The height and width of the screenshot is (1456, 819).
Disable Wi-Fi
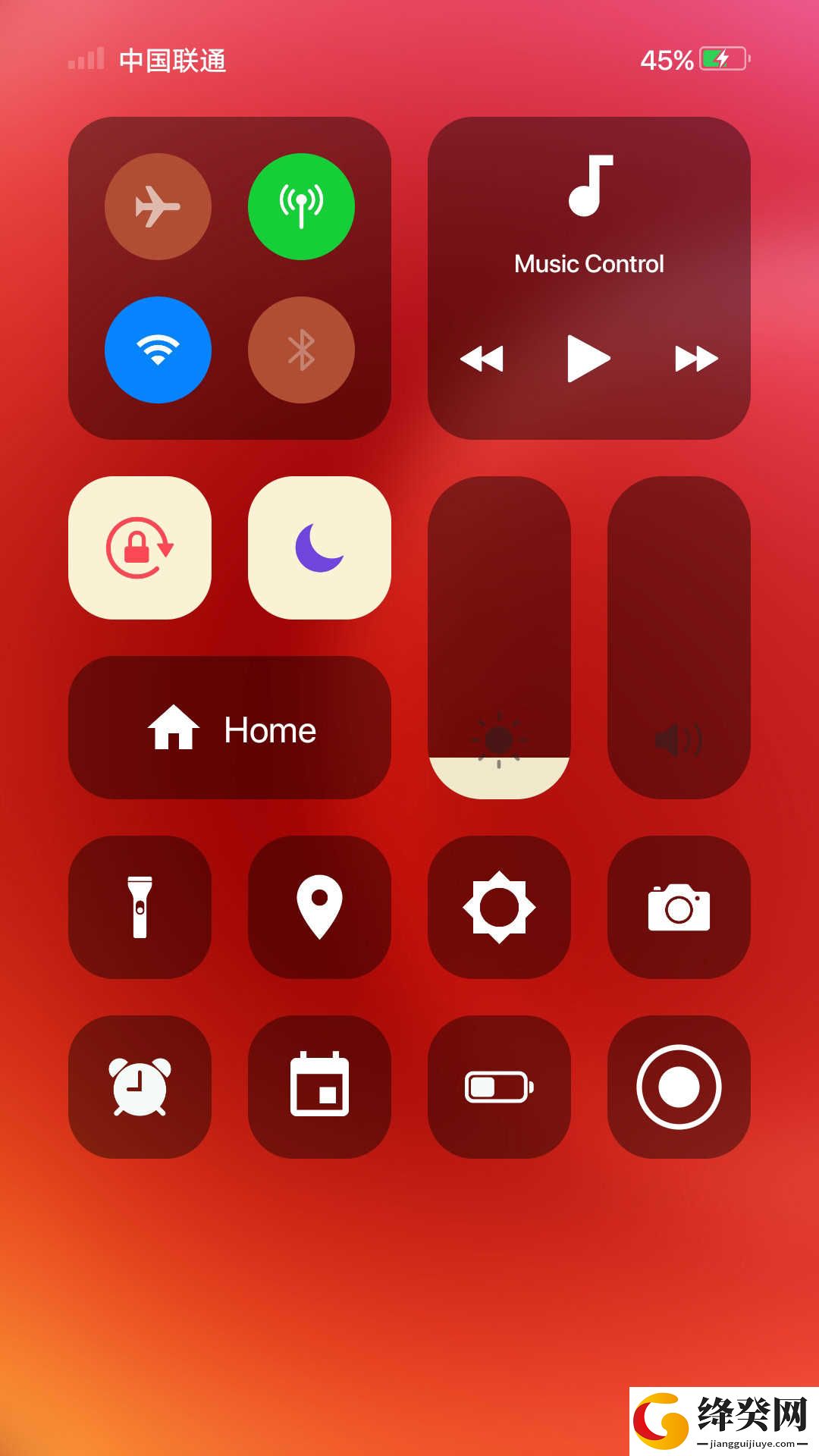click(x=158, y=350)
